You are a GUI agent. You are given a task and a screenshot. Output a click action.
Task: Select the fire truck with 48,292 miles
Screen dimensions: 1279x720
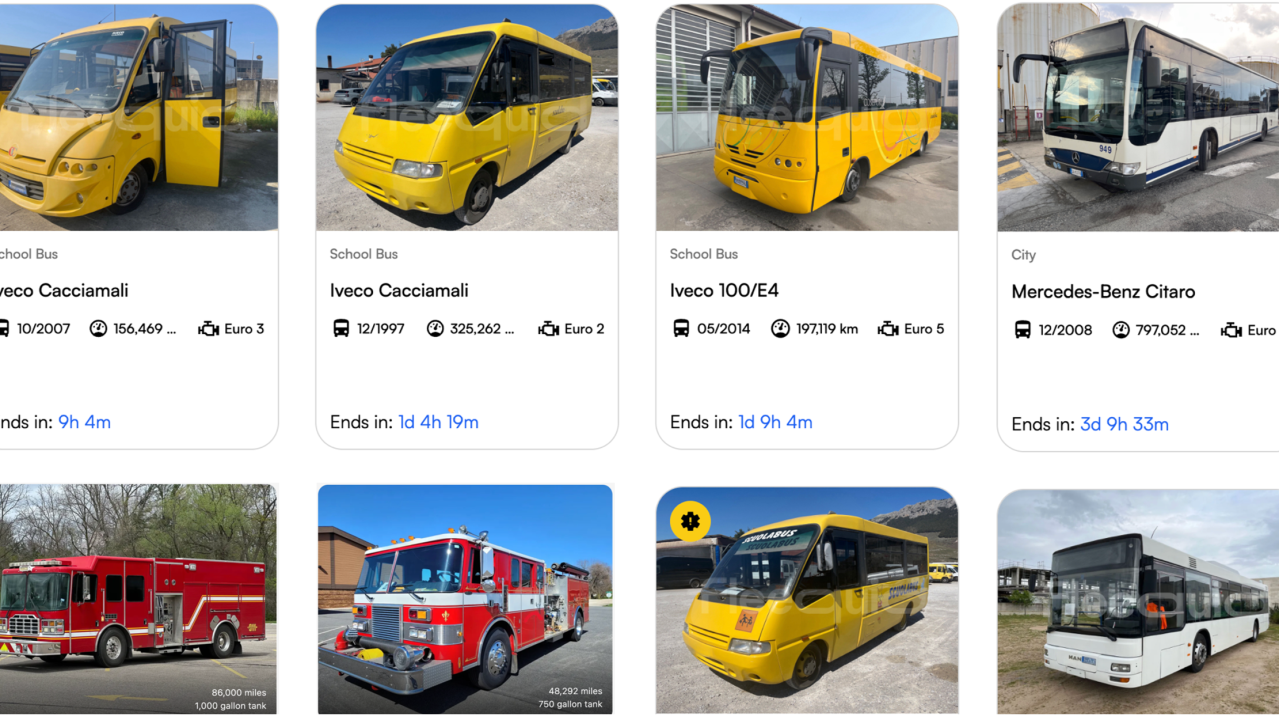coord(465,600)
